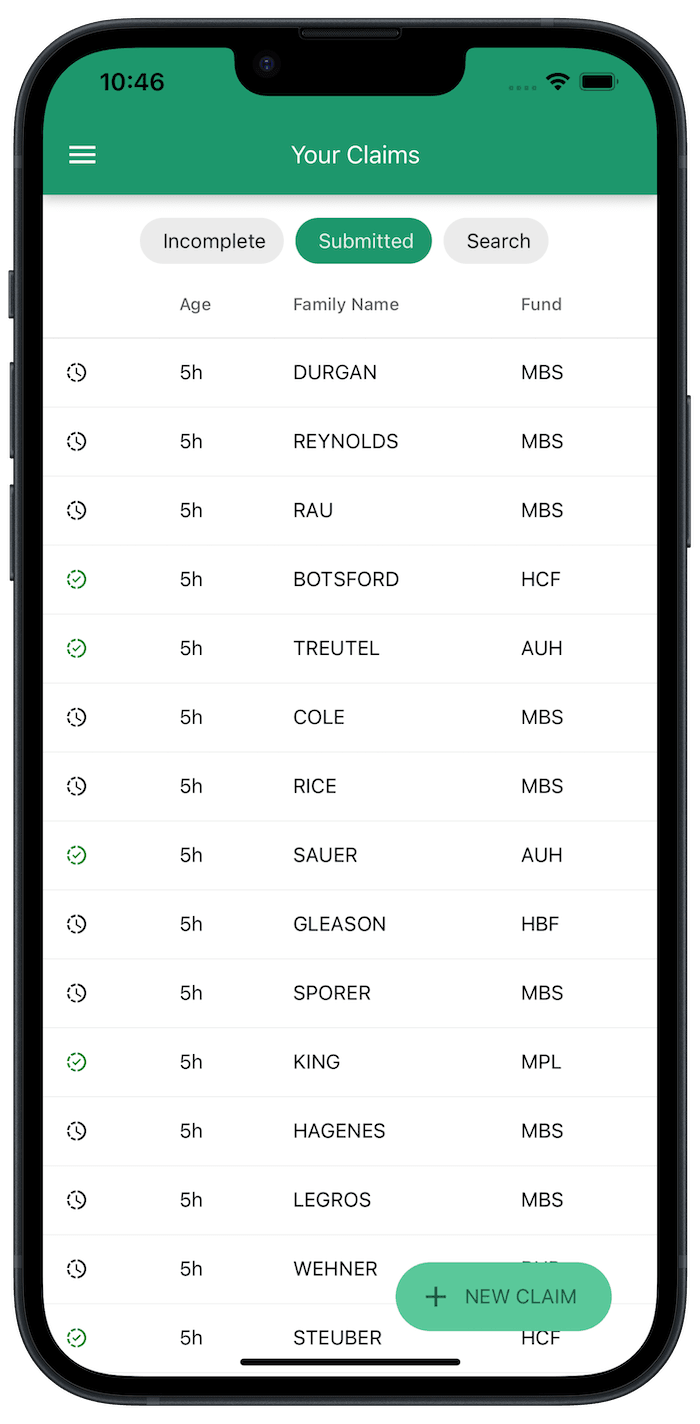
Task: Open the hamburger drawer menu
Action: [82, 155]
